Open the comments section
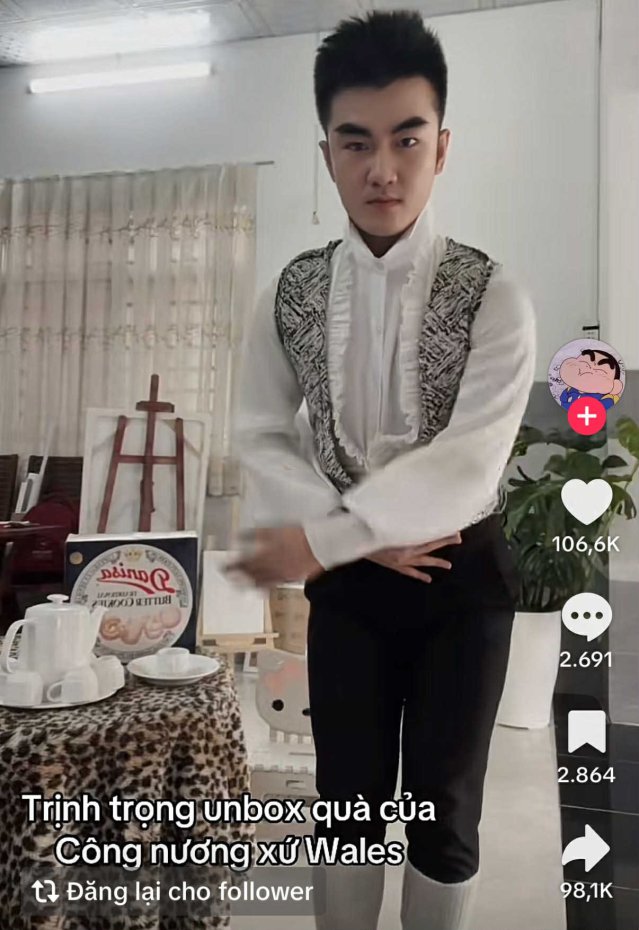 coord(586,618)
